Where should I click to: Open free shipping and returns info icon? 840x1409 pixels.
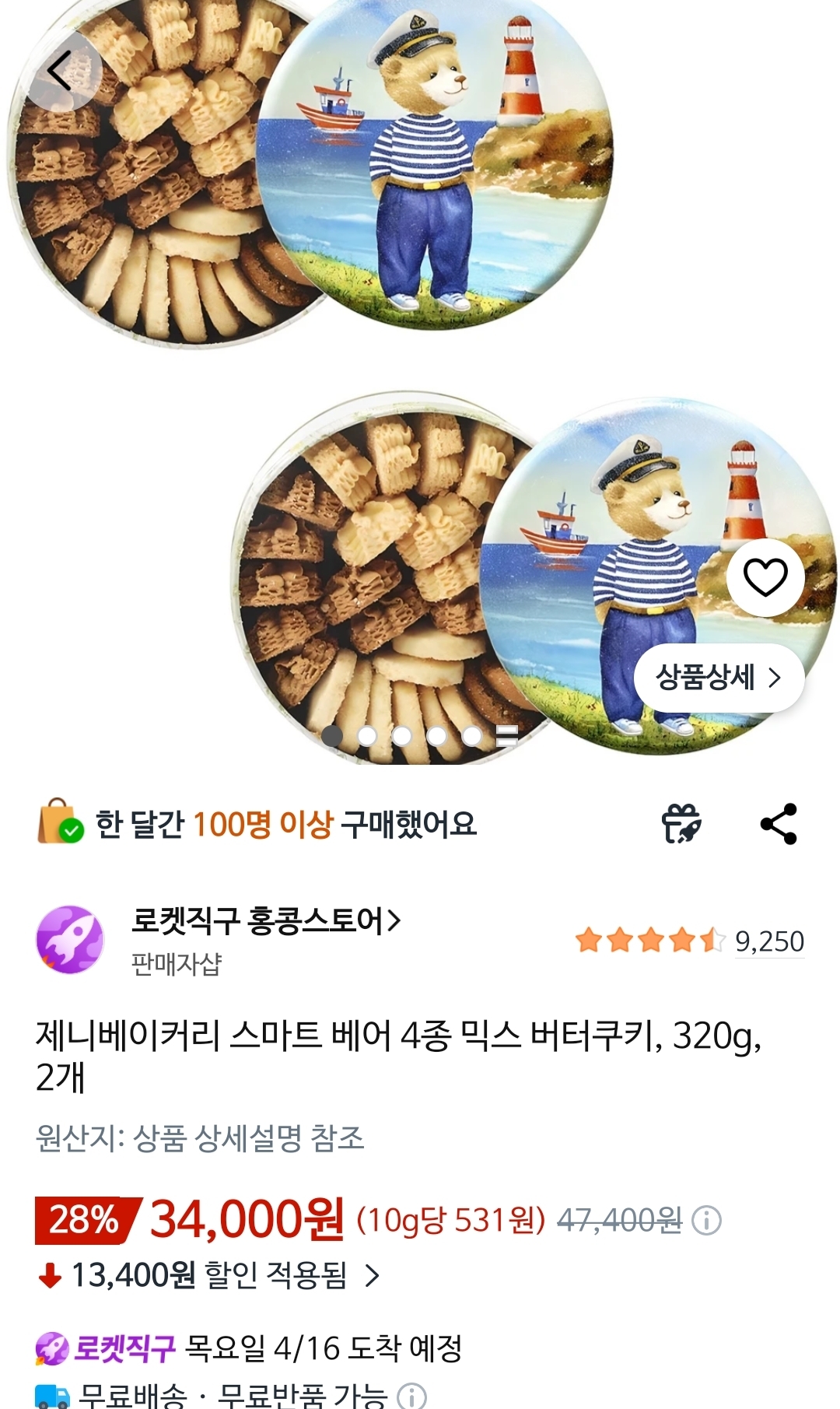pos(411,1396)
